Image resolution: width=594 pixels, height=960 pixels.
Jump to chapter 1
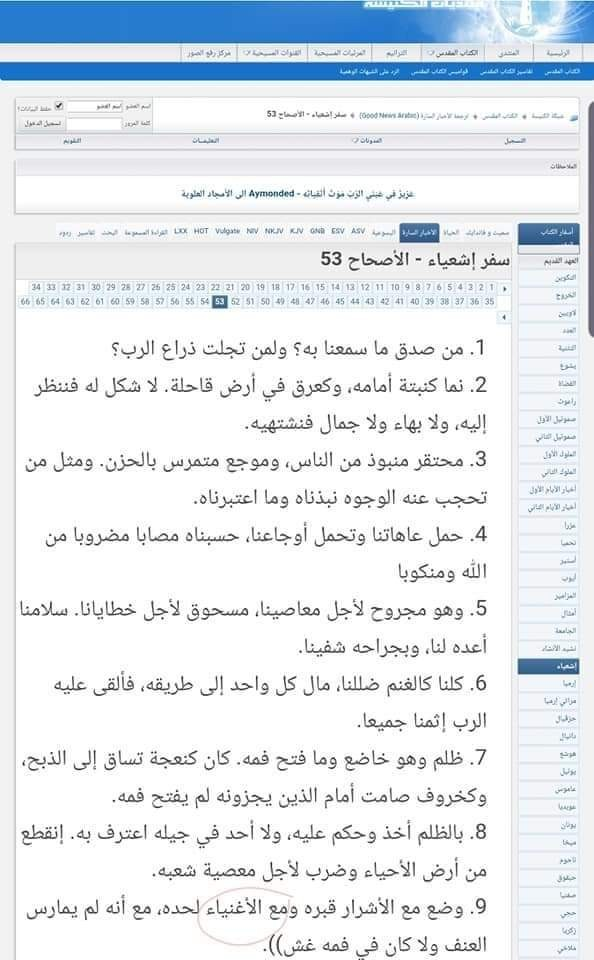(x=491, y=287)
